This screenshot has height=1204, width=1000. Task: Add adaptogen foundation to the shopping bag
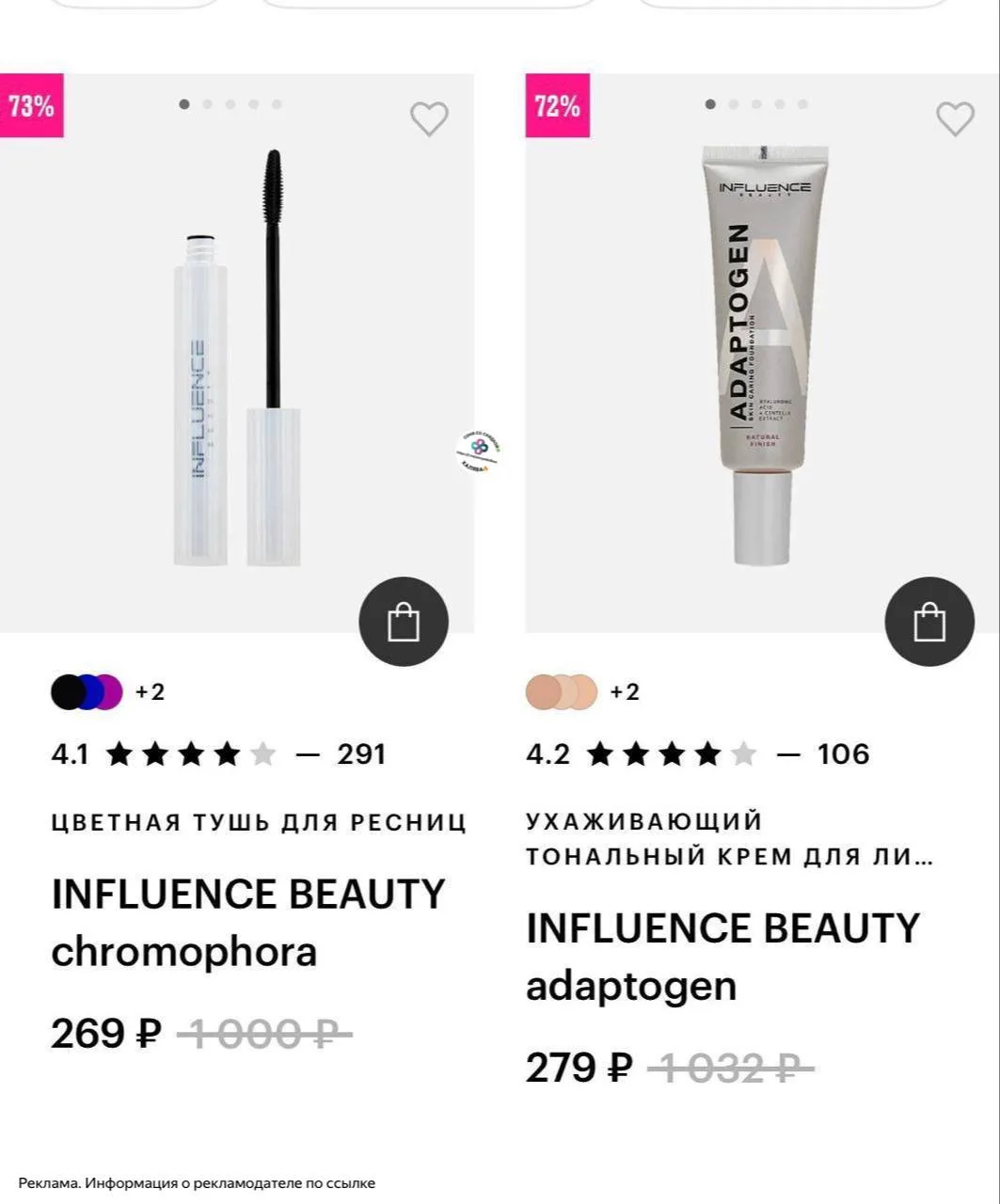(x=929, y=622)
